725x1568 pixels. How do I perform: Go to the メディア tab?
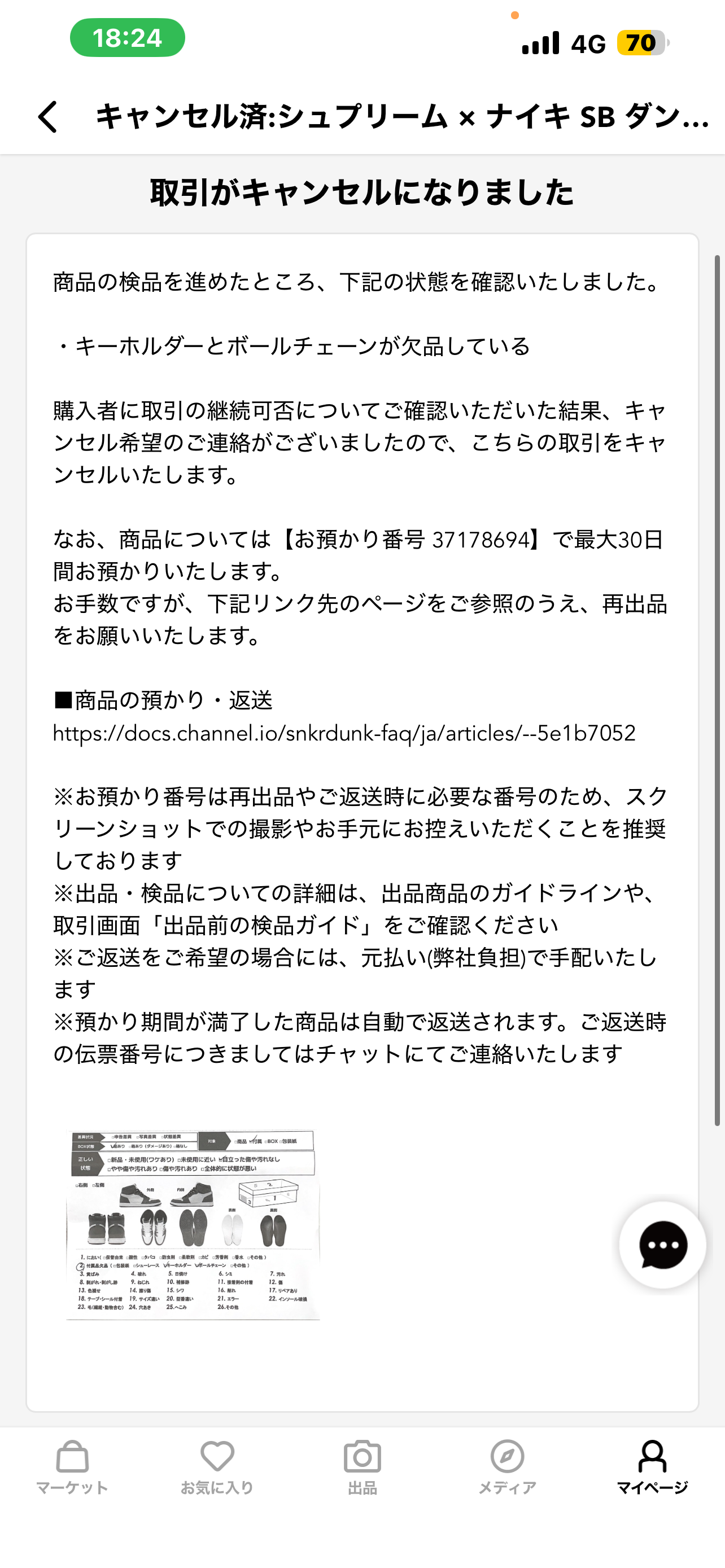[507, 1468]
